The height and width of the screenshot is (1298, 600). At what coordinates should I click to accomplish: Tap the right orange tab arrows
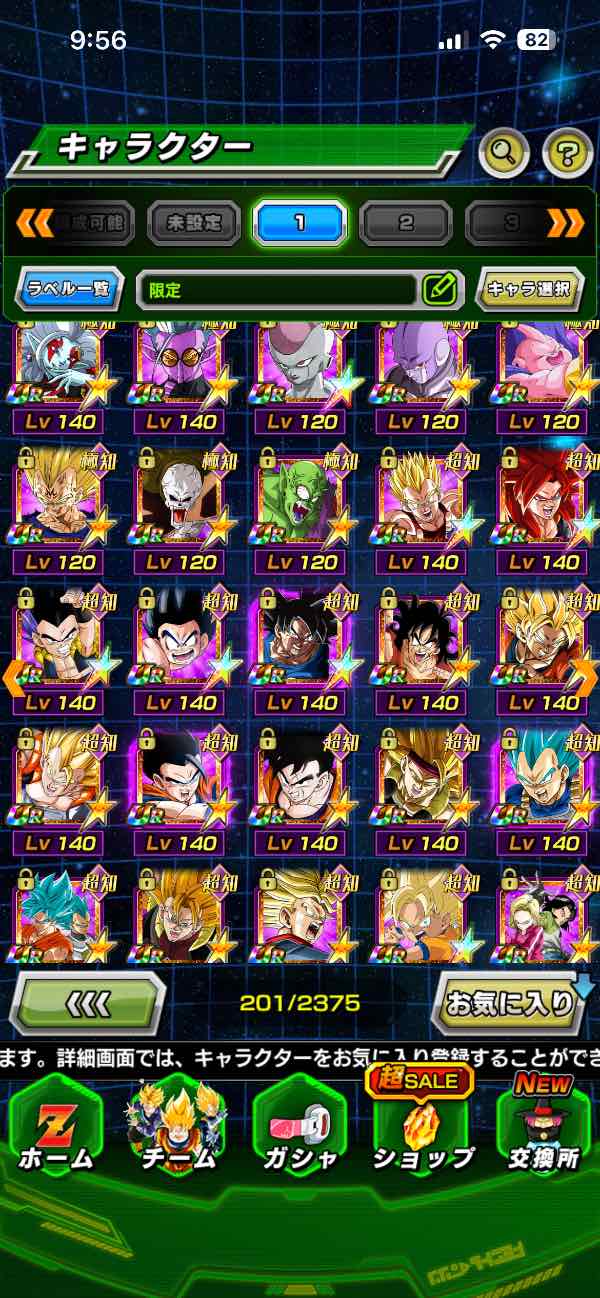(565, 223)
